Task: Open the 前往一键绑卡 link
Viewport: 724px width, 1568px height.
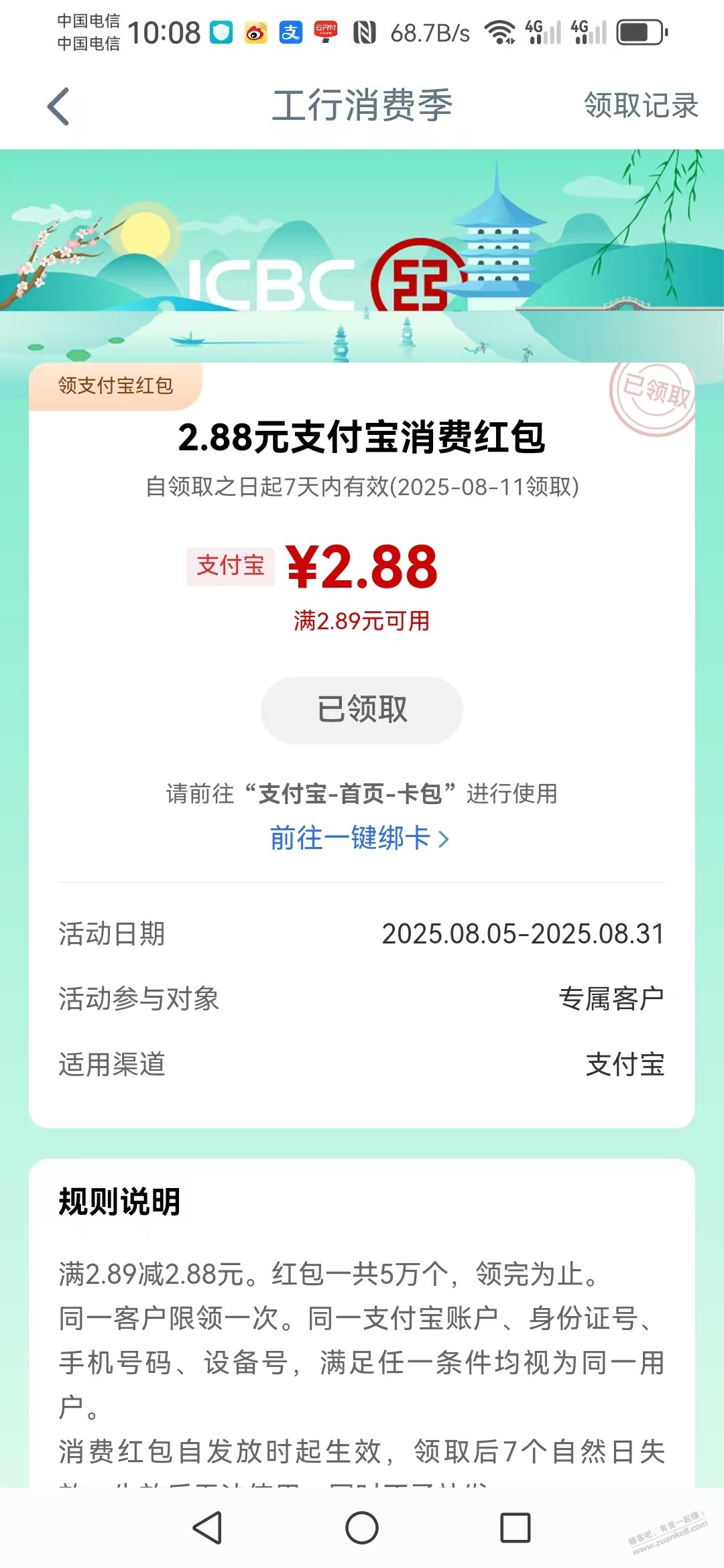Action: [x=359, y=838]
